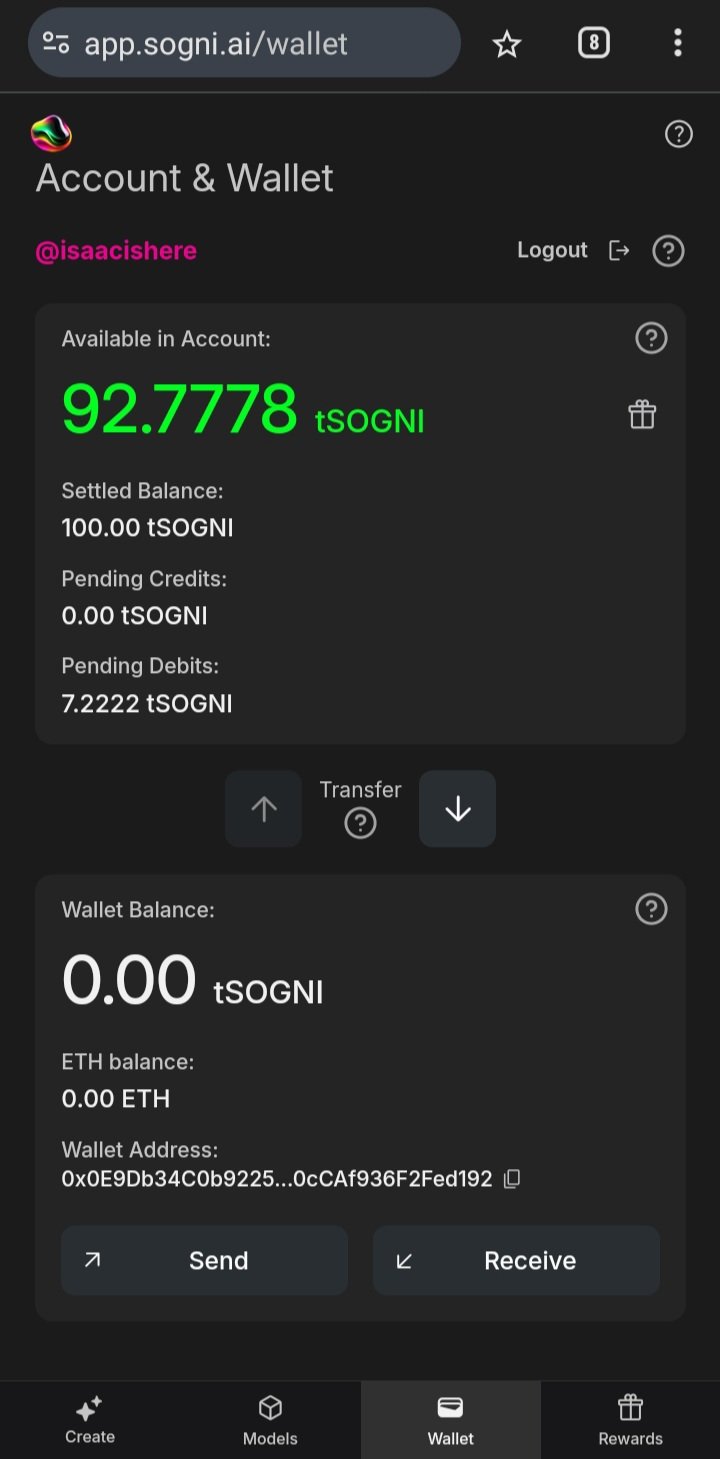Tap the gift icon beside the tSOGNI balance

tap(642, 414)
